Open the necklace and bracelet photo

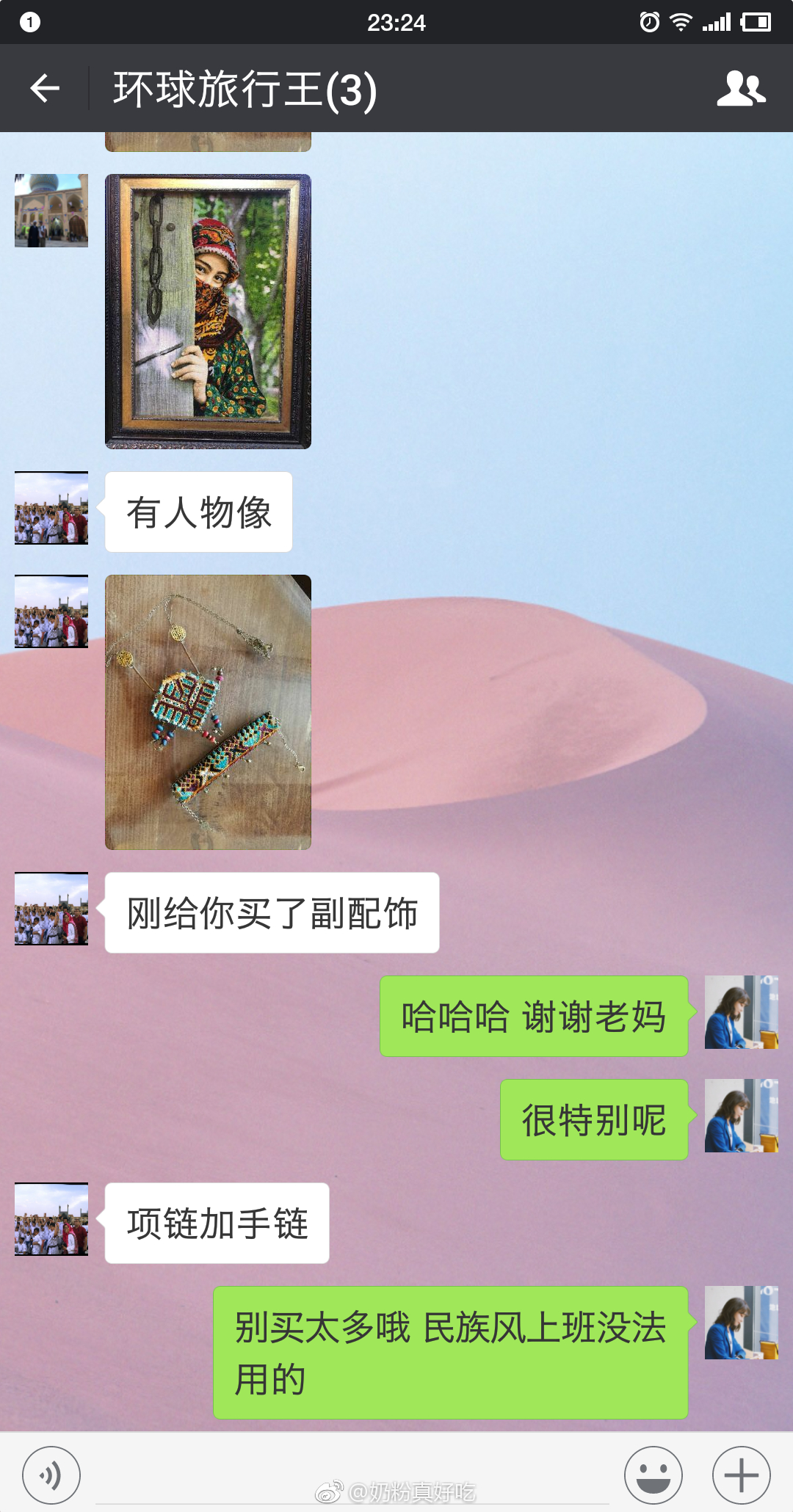click(x=208, y=712)
